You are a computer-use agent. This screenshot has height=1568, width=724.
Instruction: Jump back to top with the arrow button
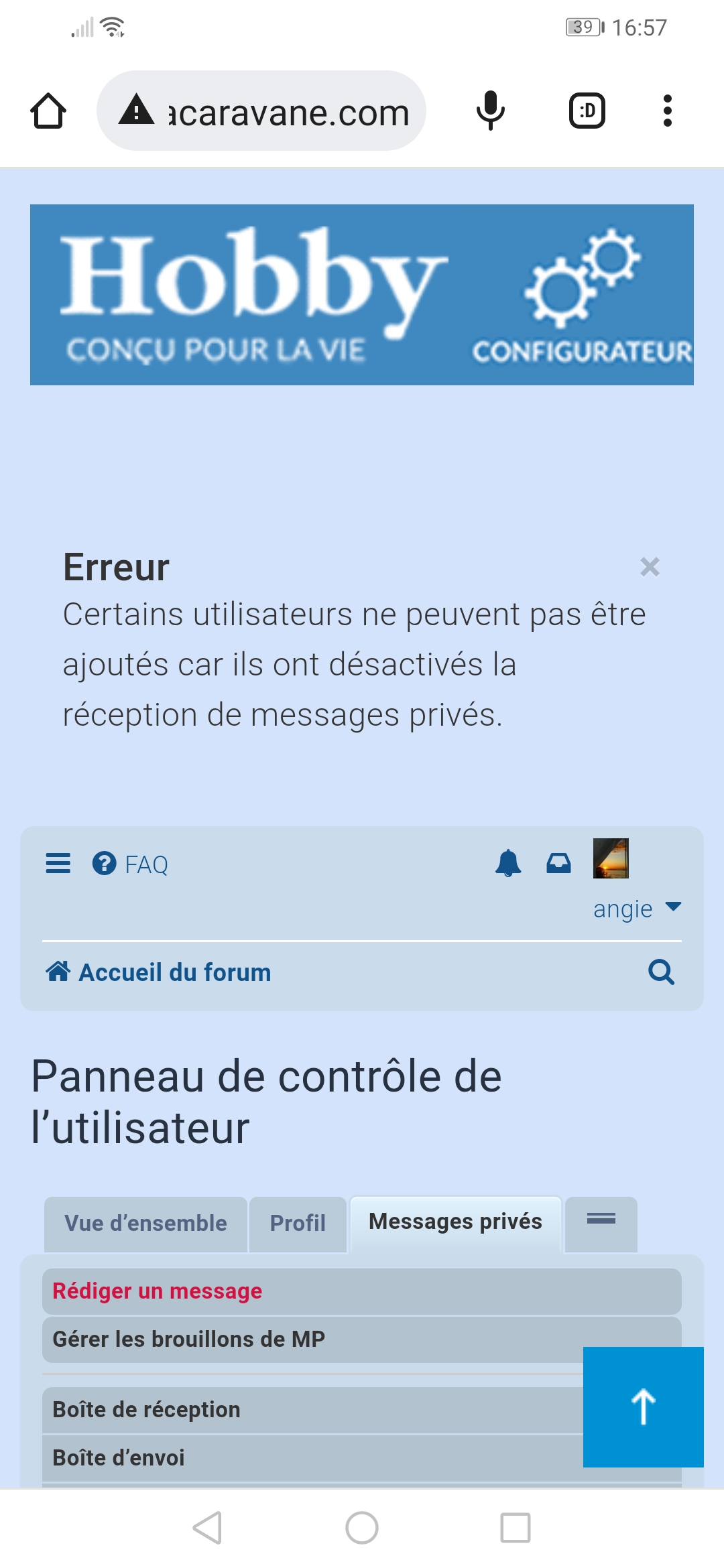(643, 1406)
